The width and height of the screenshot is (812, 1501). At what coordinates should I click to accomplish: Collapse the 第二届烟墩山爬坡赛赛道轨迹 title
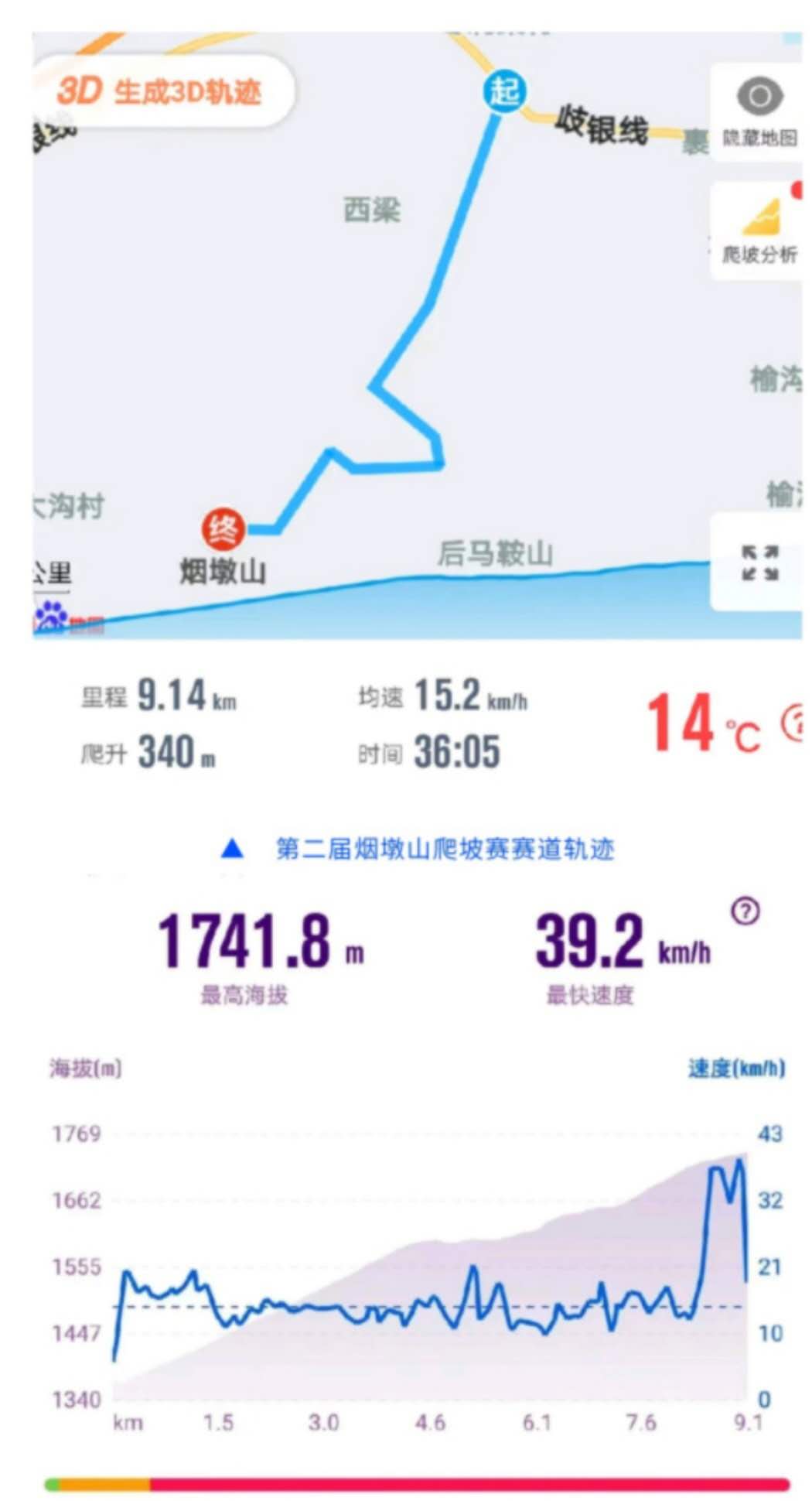point(233,850)
